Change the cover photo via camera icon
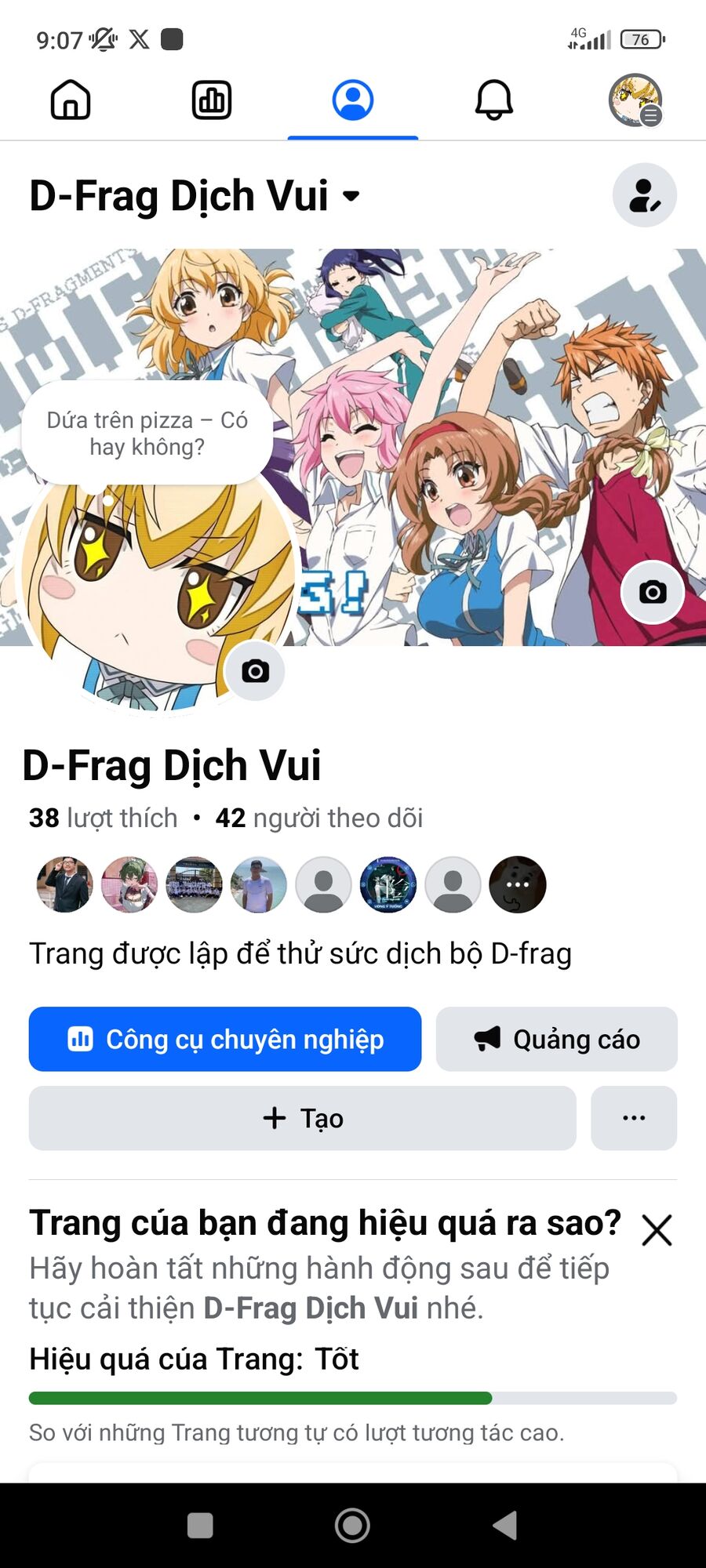 point(652,593)
